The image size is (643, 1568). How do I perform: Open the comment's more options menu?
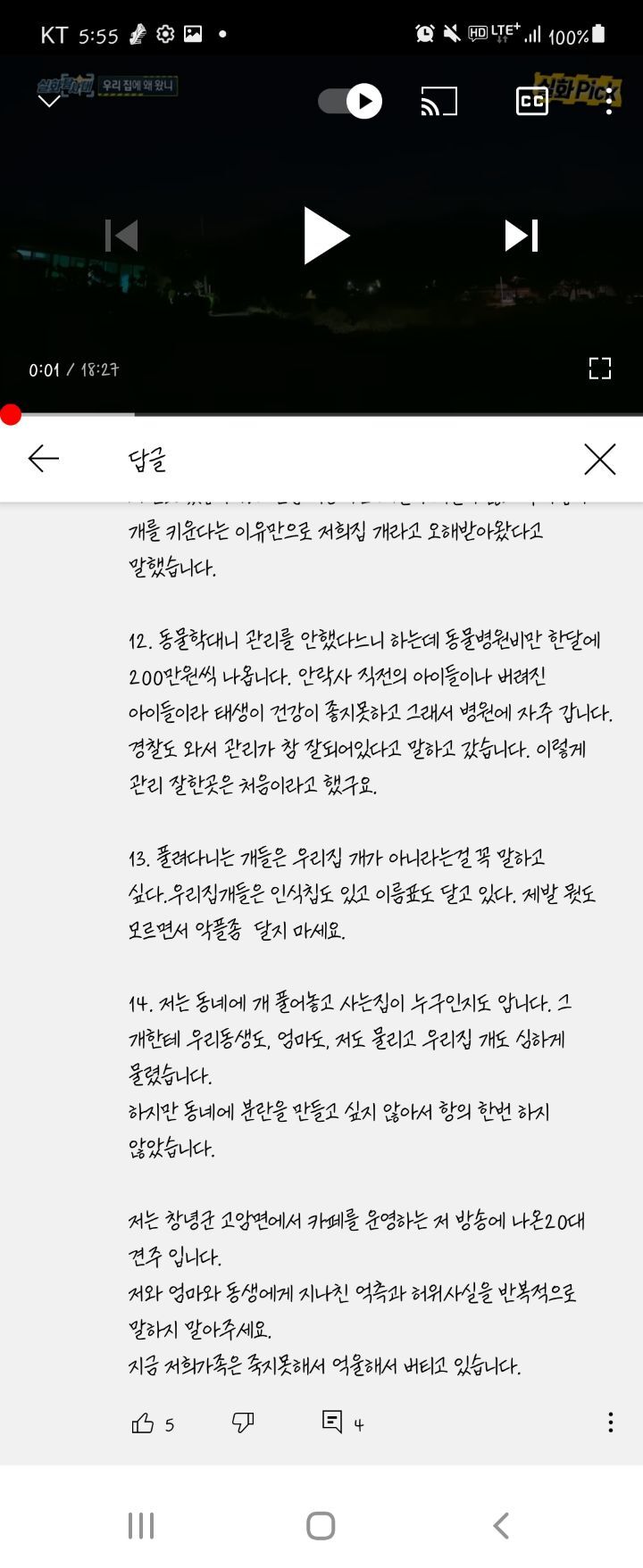coord(611,1423)
